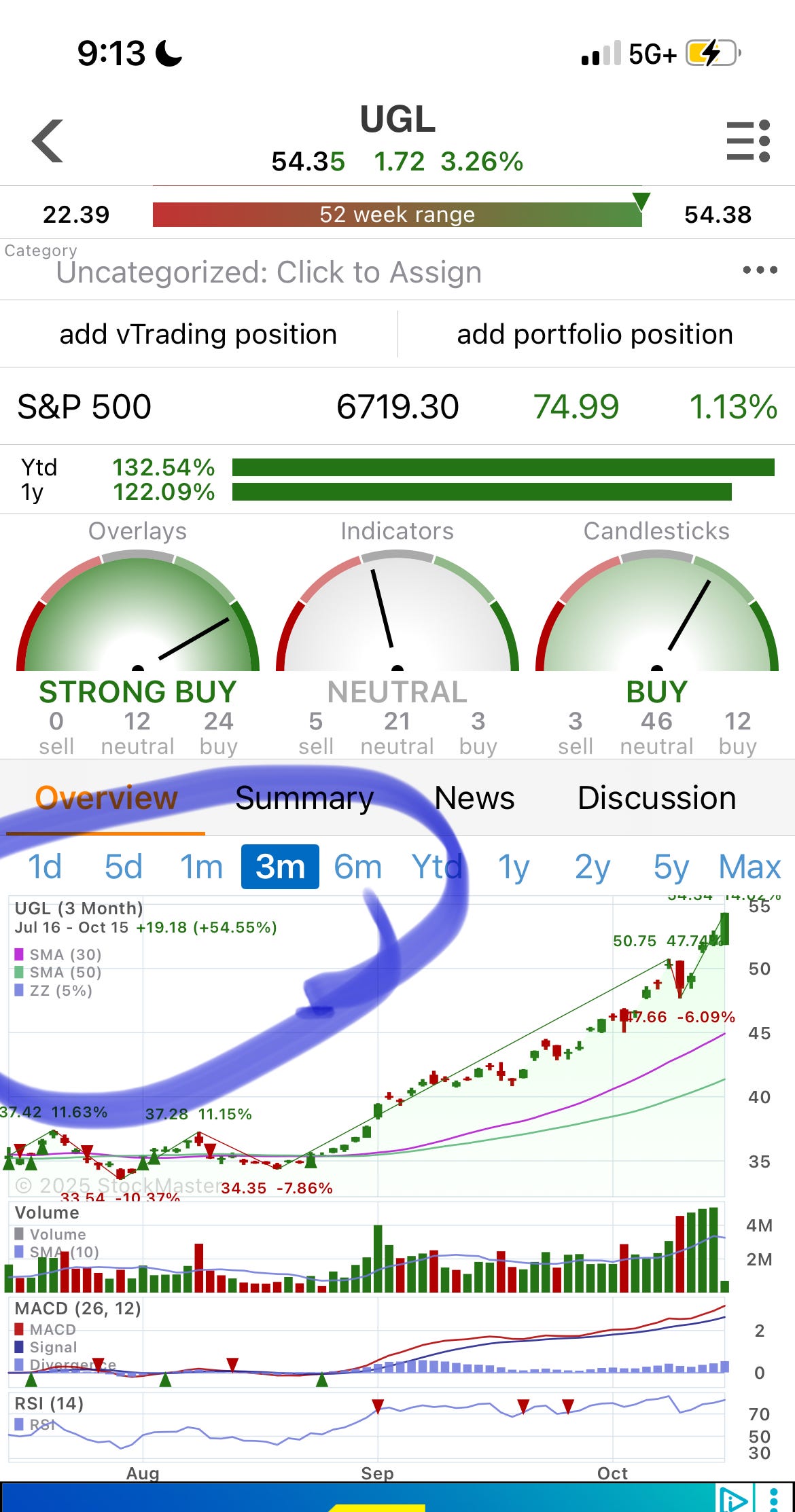Add a vTrading position
The width and height of the screenshot is (795, 1512).
[198, 334]
